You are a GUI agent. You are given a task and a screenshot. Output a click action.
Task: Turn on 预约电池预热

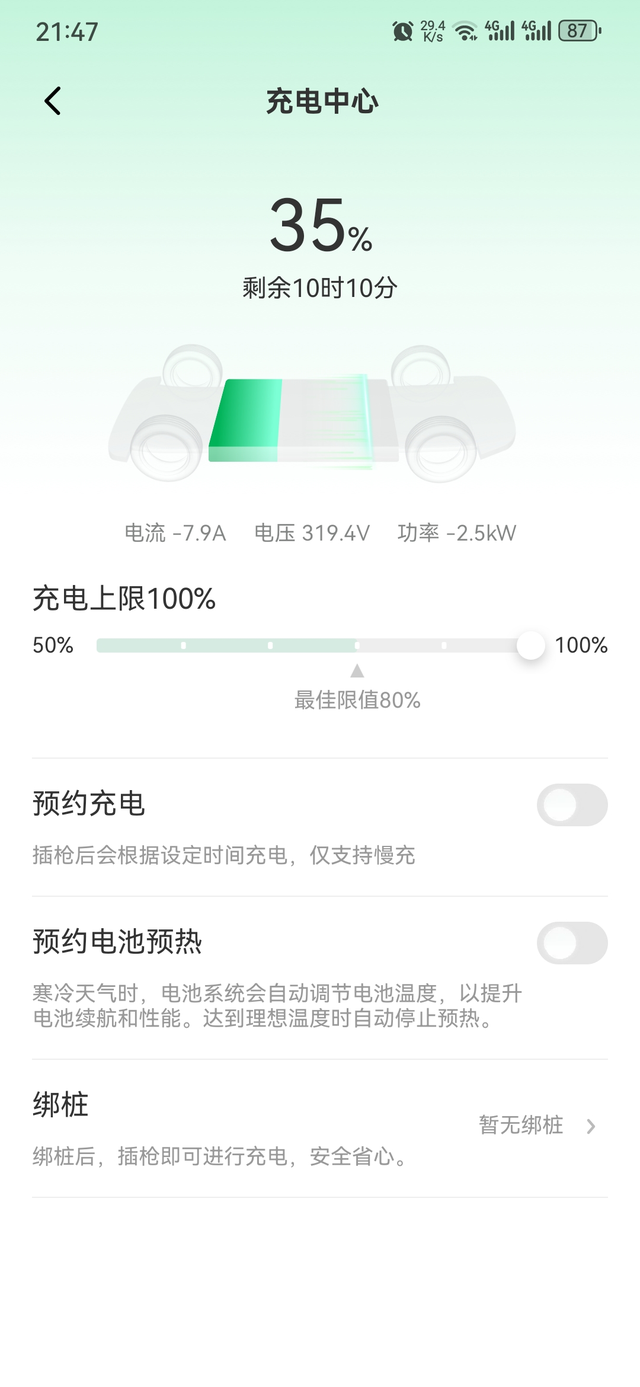coord(571,943)
